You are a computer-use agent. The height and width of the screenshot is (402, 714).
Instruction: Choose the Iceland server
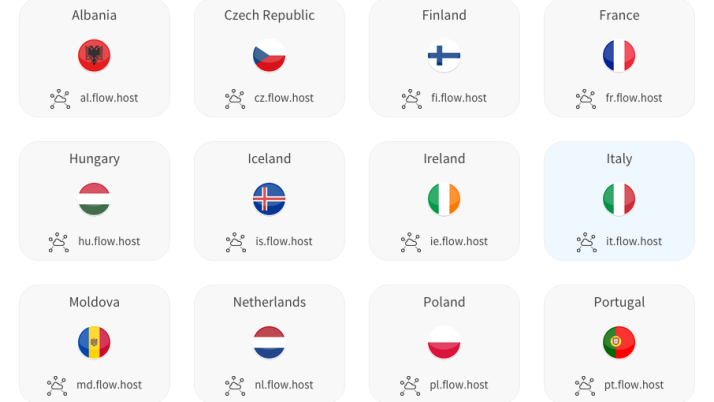tap(269, 199)
